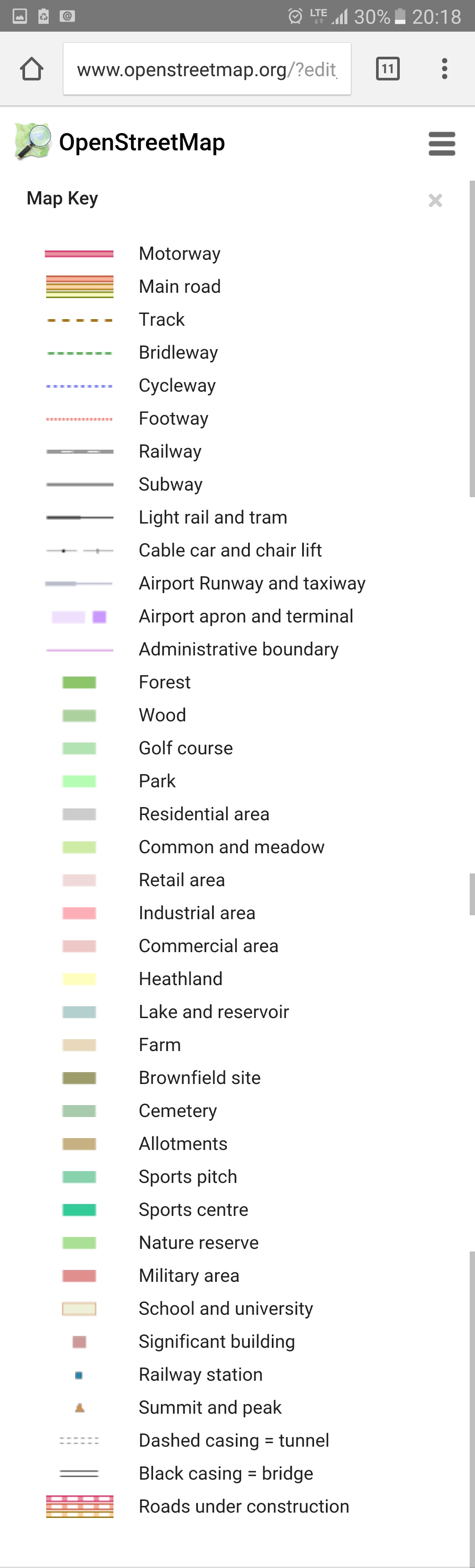
Task: Open the browser tab switcher
Action: click(387, 69)
